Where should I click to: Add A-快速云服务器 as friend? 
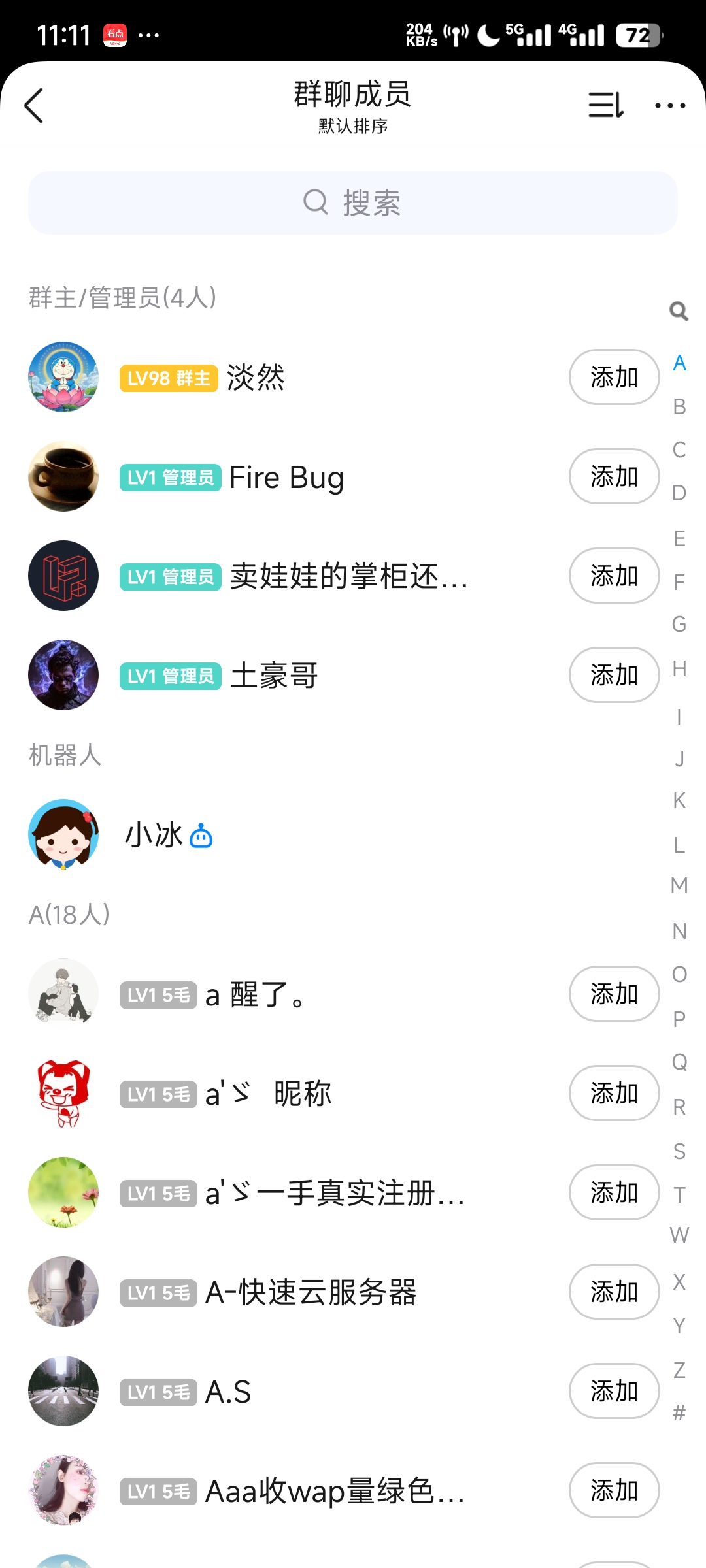tap(613, 1292)
